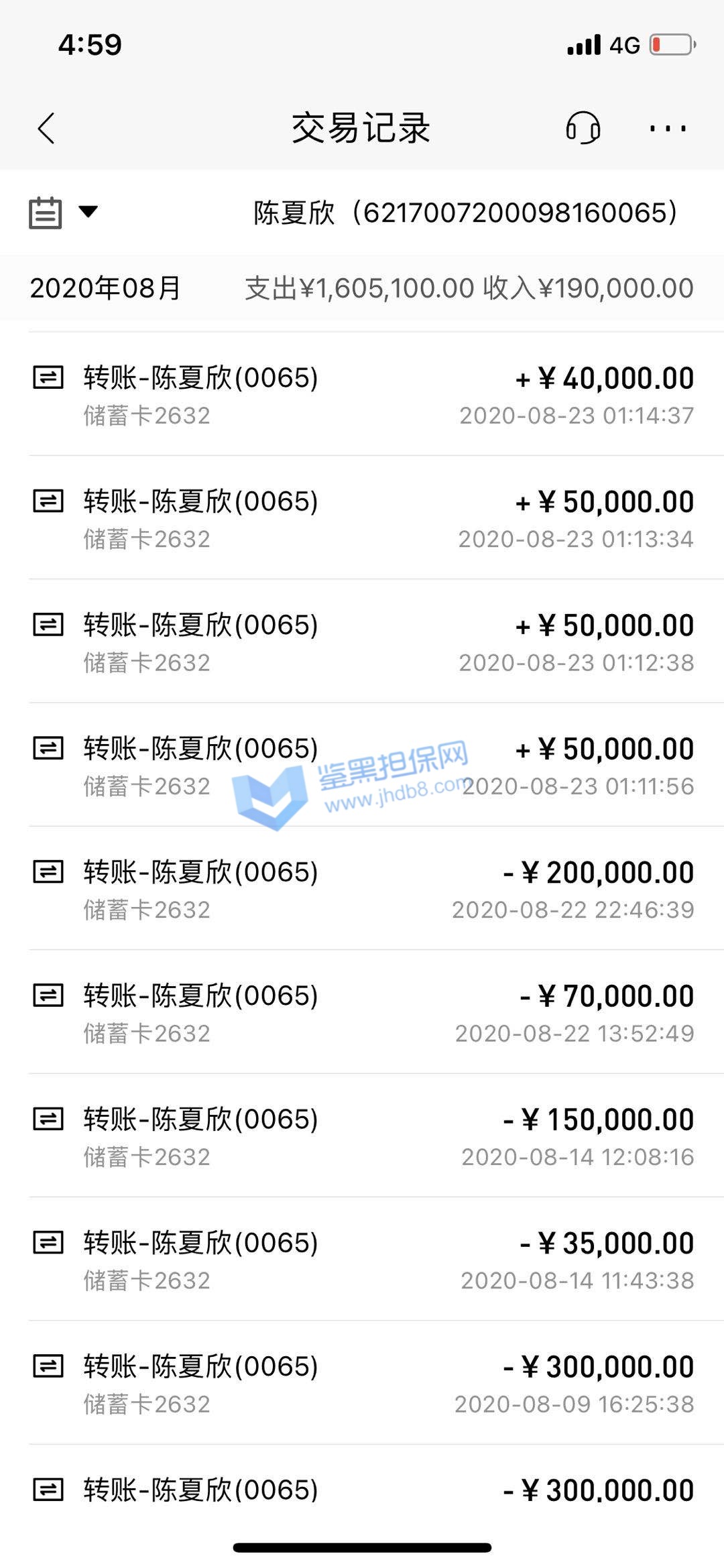Contact customer service via headset icon
Image resolution: width=724 pixels, height=1568 pixels.
[x=583, y=127]
